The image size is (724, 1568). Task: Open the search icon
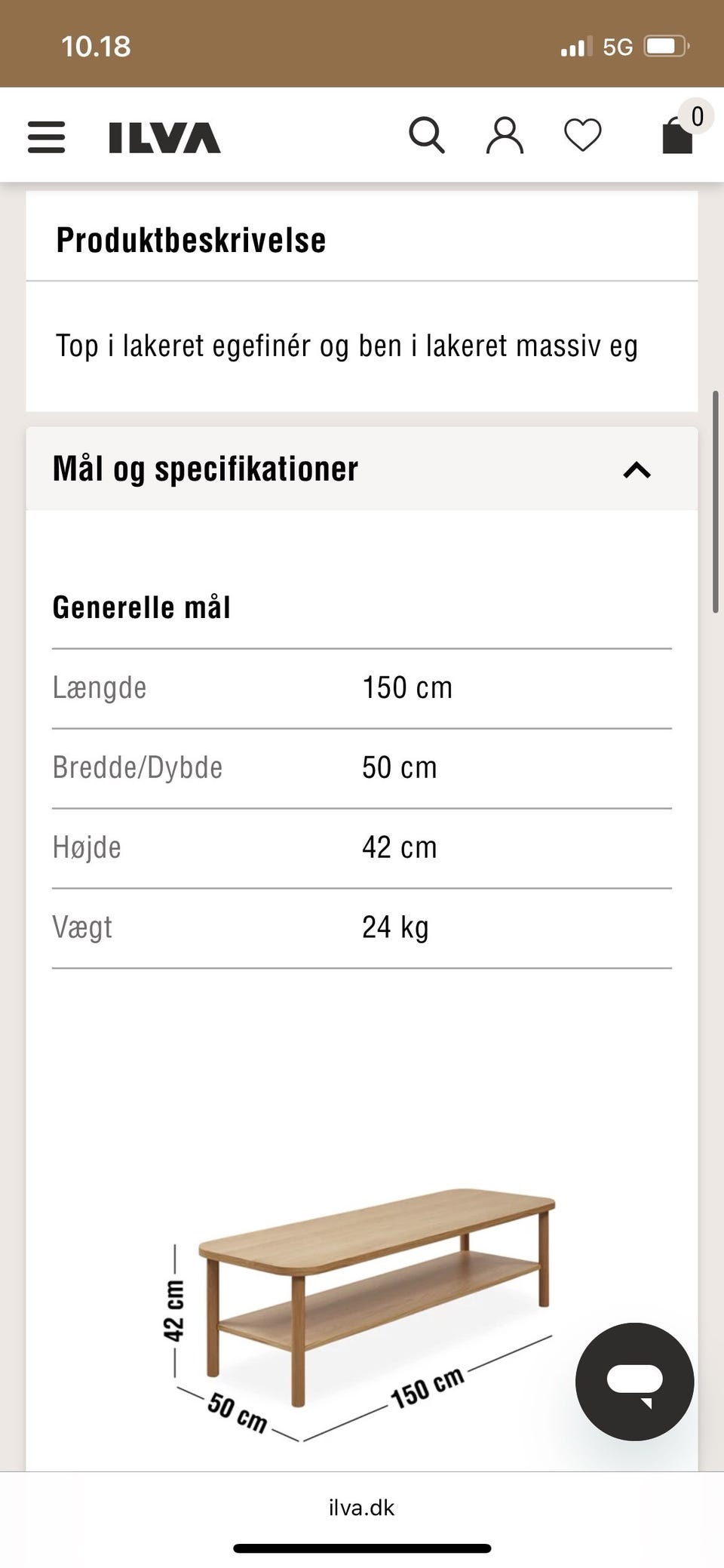427,135
